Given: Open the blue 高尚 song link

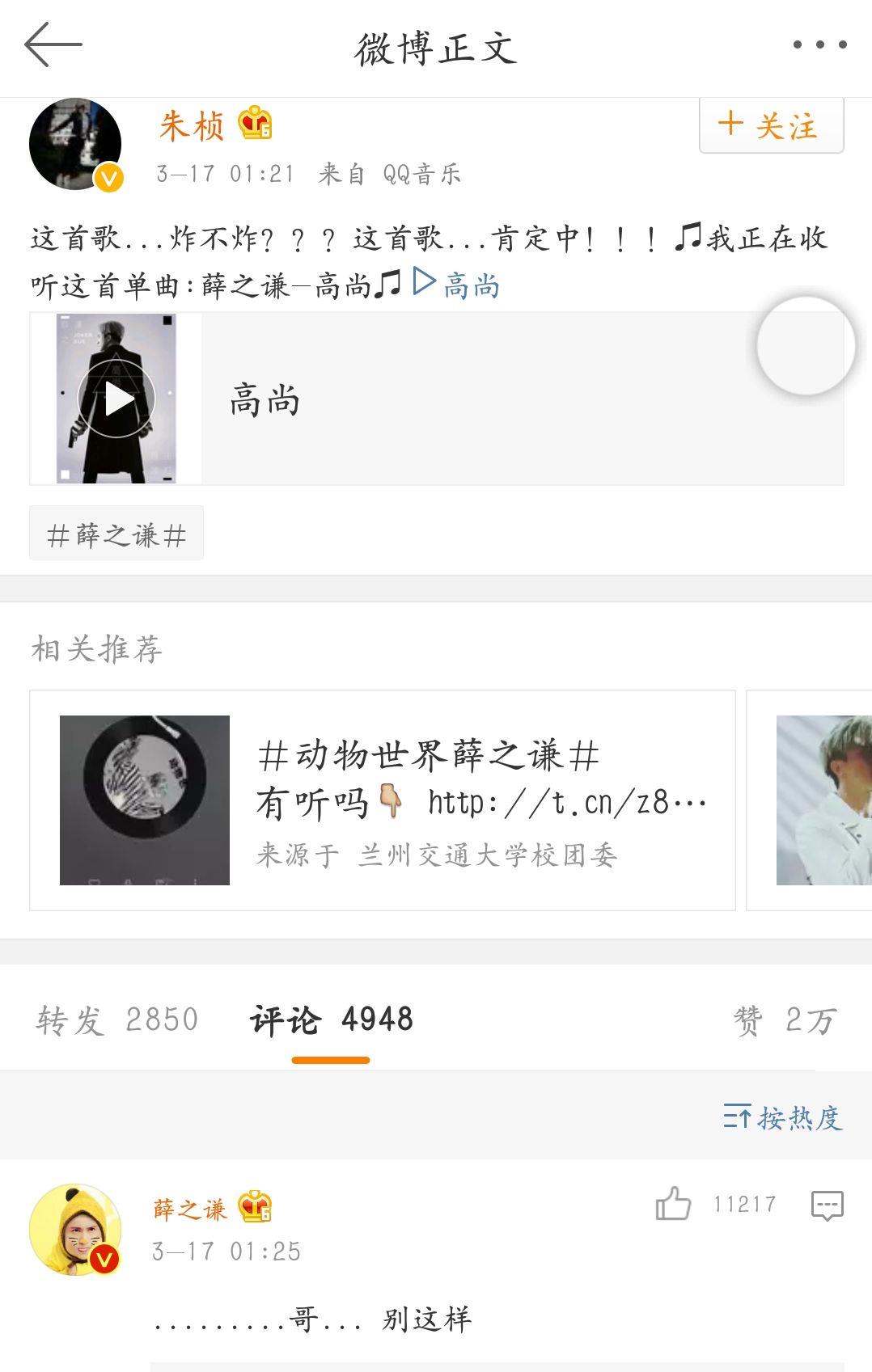Looking at the screenshot, I should [458, 285].
